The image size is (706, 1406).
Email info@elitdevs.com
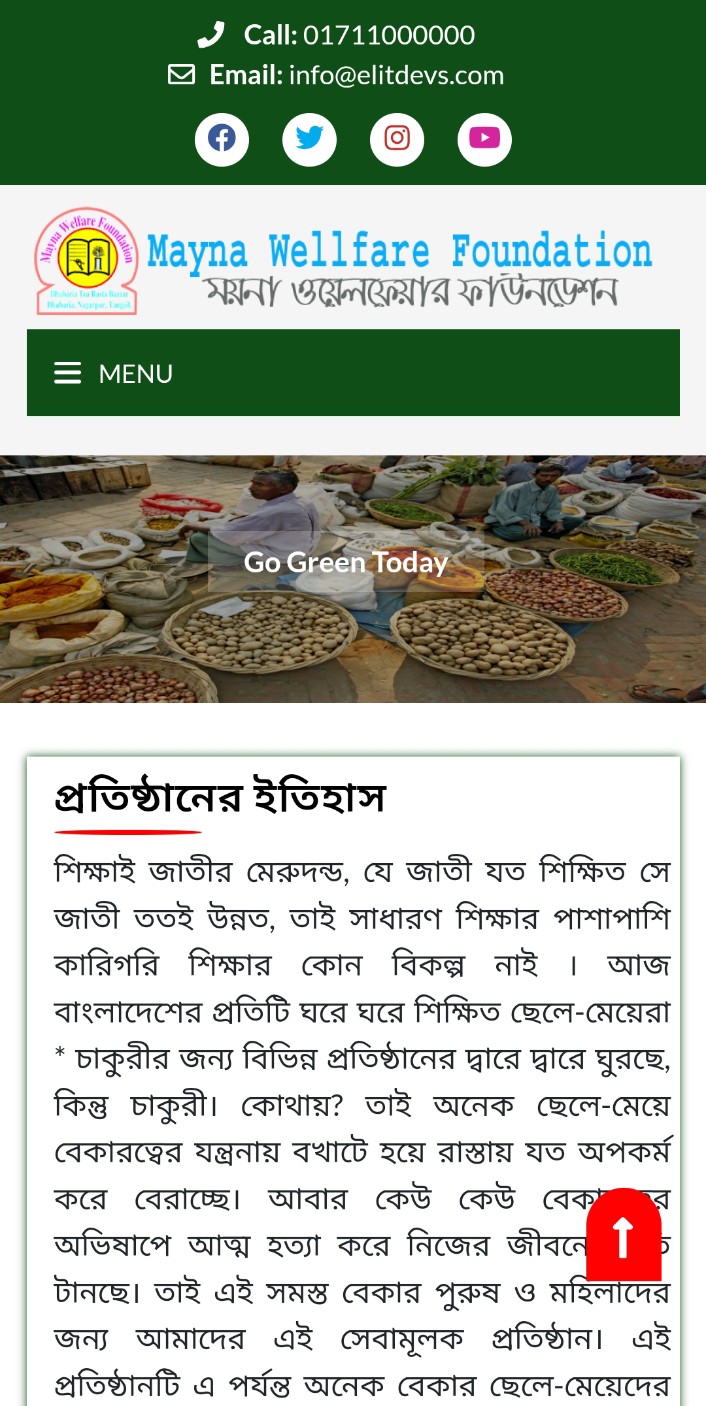point(396,75)
